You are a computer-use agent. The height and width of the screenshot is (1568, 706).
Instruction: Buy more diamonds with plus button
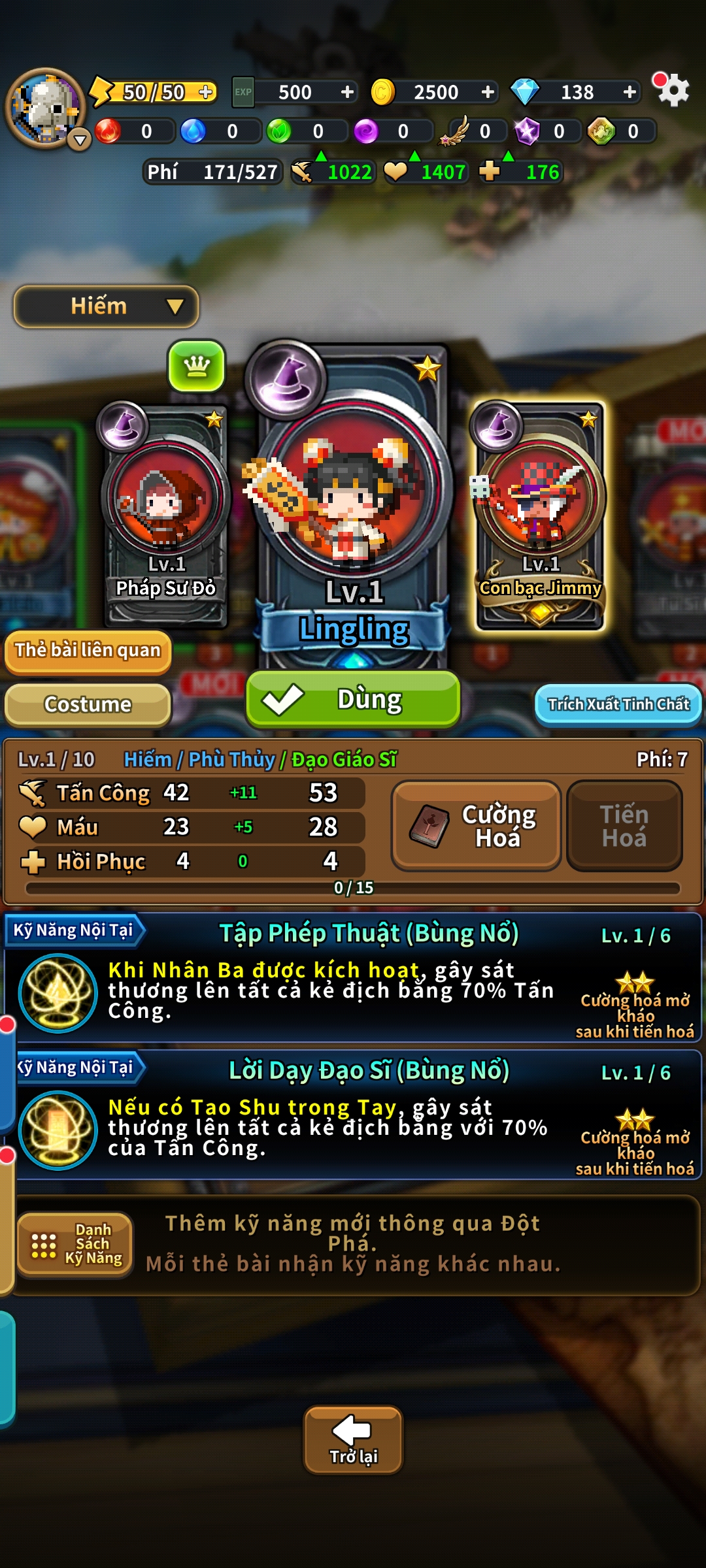pos(630,92)
